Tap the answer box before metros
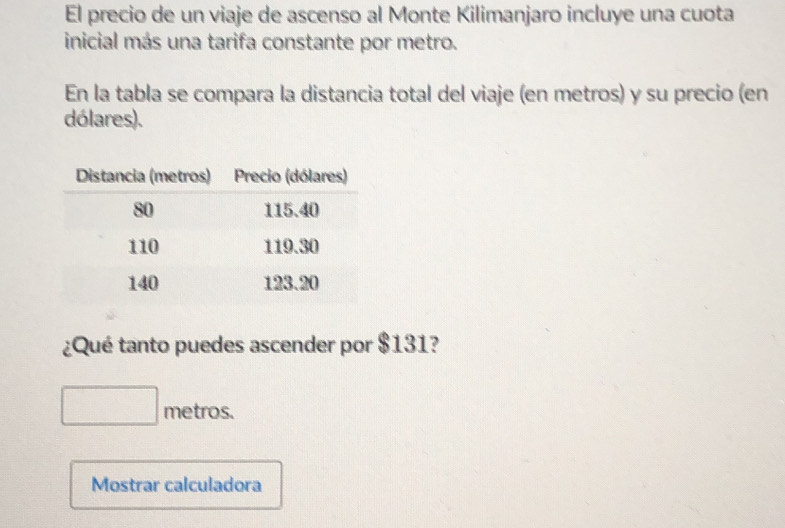Viewport: 785px width, 528px height. (110, 409)
